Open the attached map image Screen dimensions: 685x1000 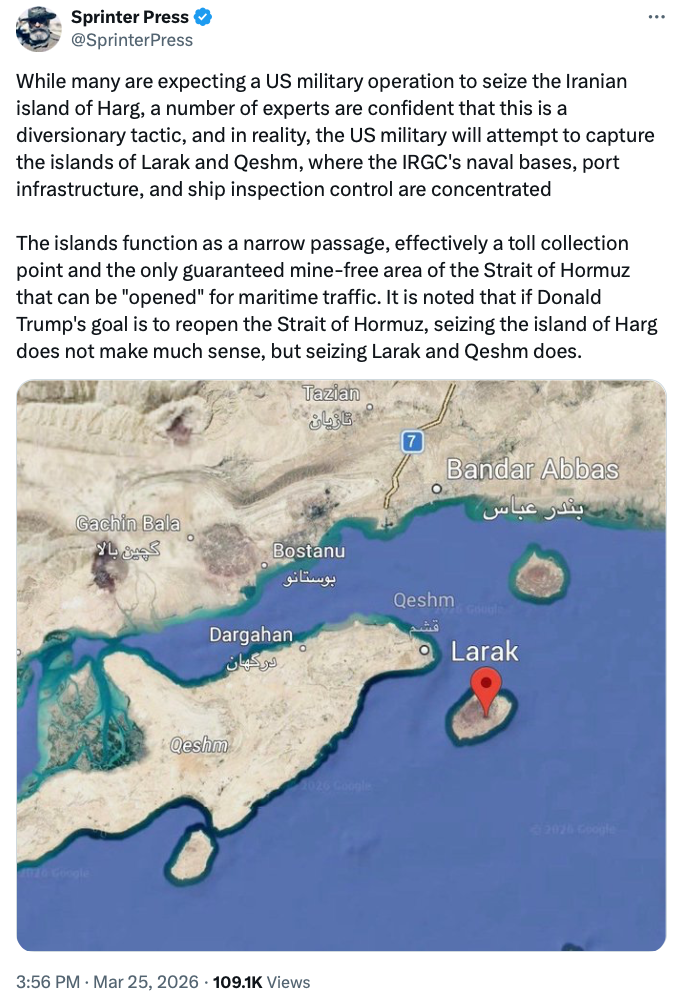tap(341, 665)
